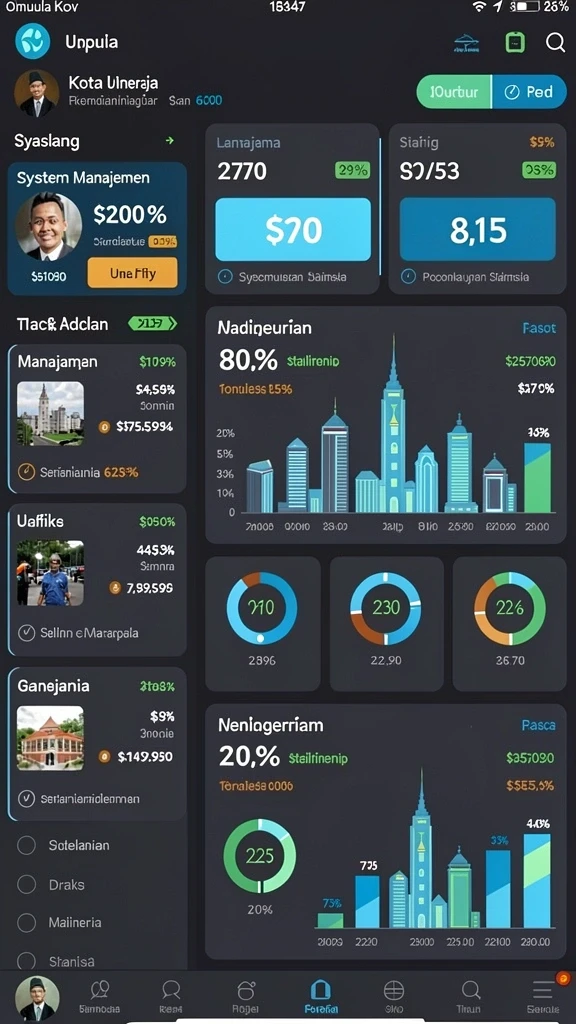This screenshot has width=576, height=1024.
Task: Switch to the highlighted Forafal bottom tab
Action: point(321,997)
